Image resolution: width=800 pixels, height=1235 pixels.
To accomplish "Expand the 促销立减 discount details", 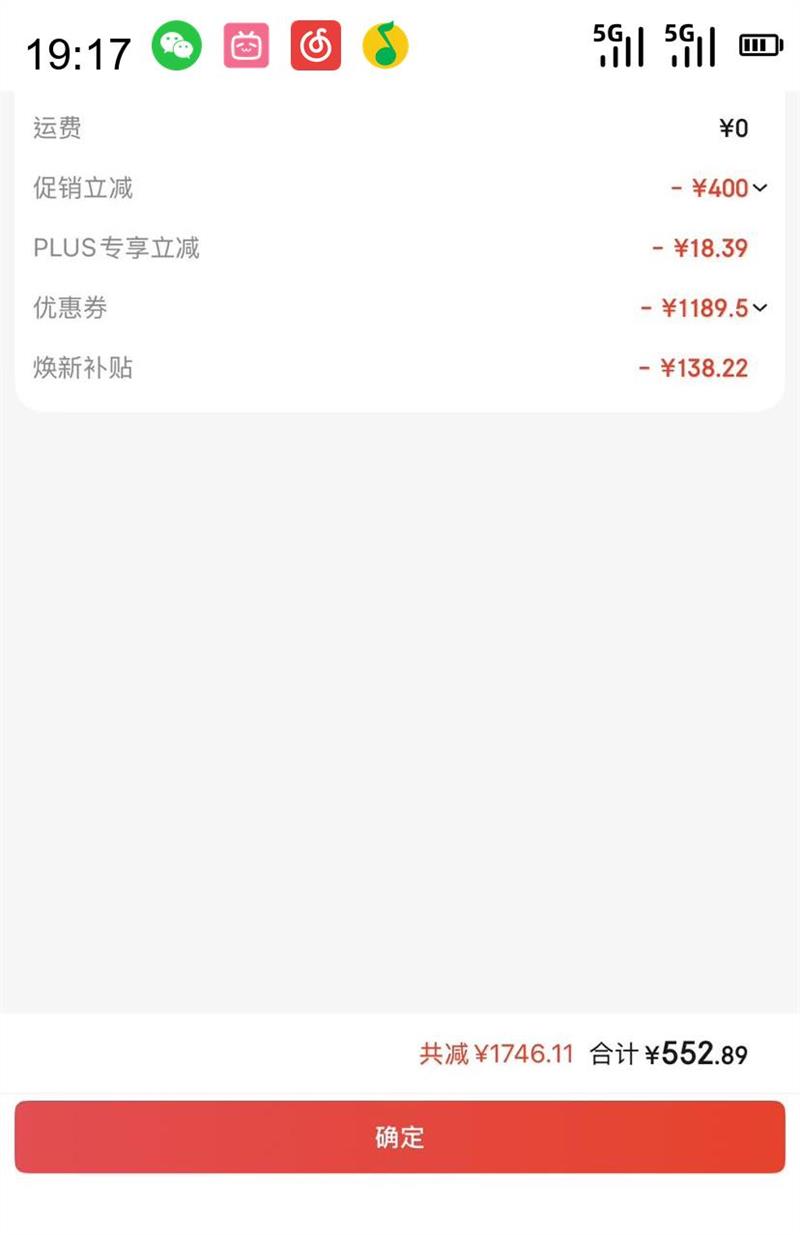I will point(759,188).
